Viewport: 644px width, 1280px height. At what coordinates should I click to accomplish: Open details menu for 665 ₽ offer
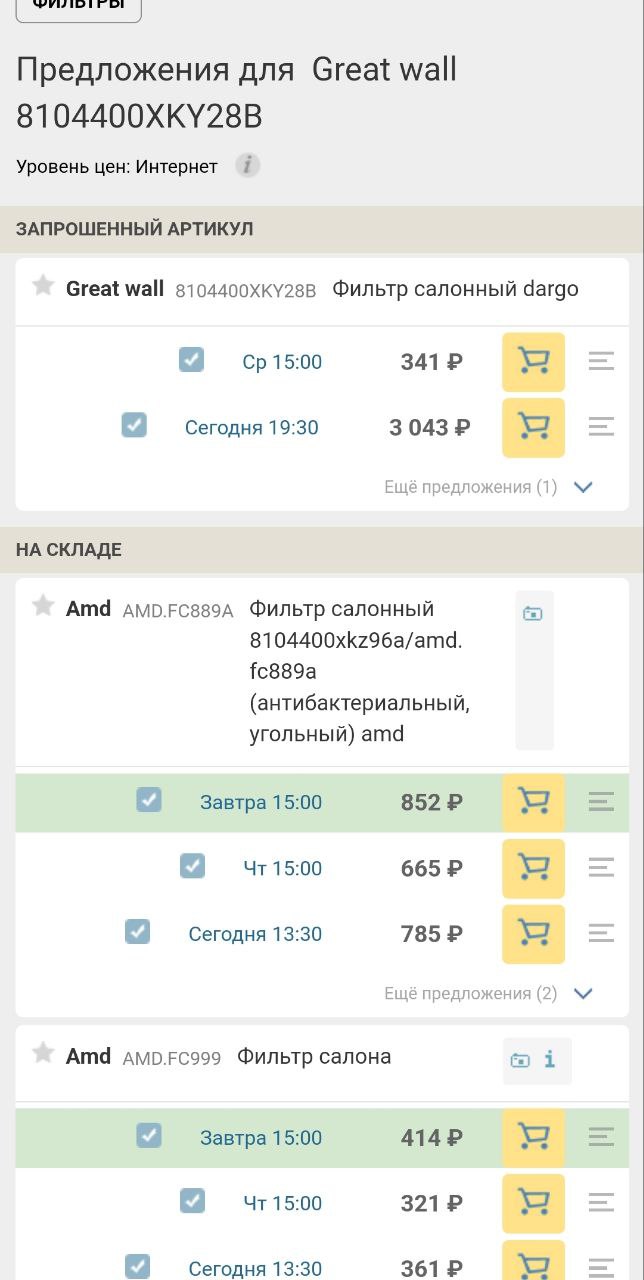coord(601,868)
